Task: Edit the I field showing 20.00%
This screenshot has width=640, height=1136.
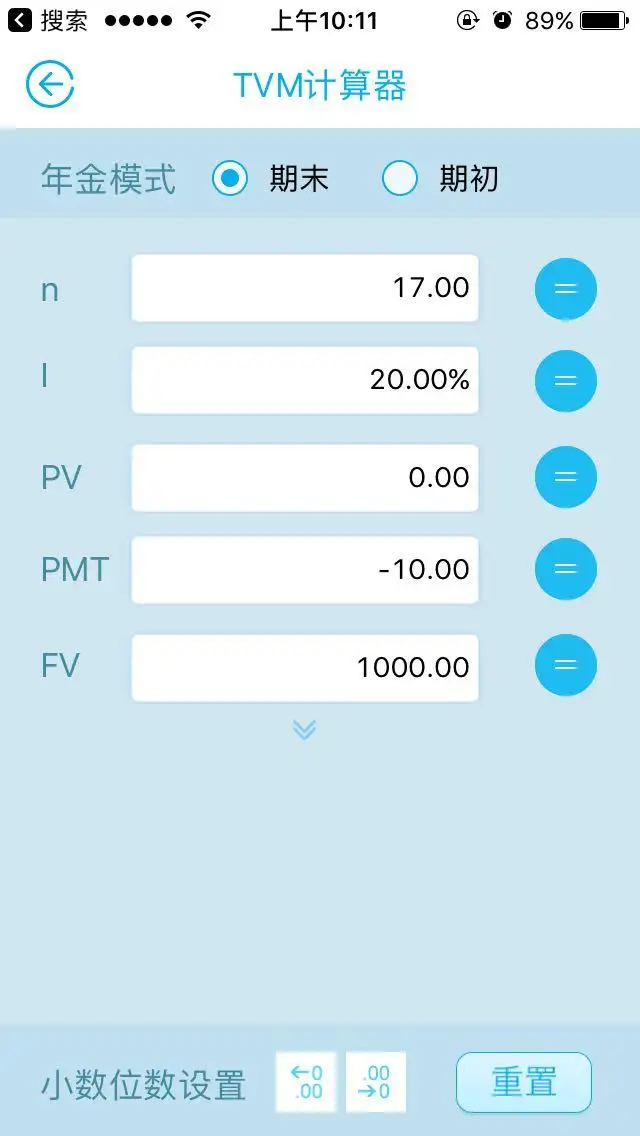Action: pyautogui.click(x=304, y=380)
